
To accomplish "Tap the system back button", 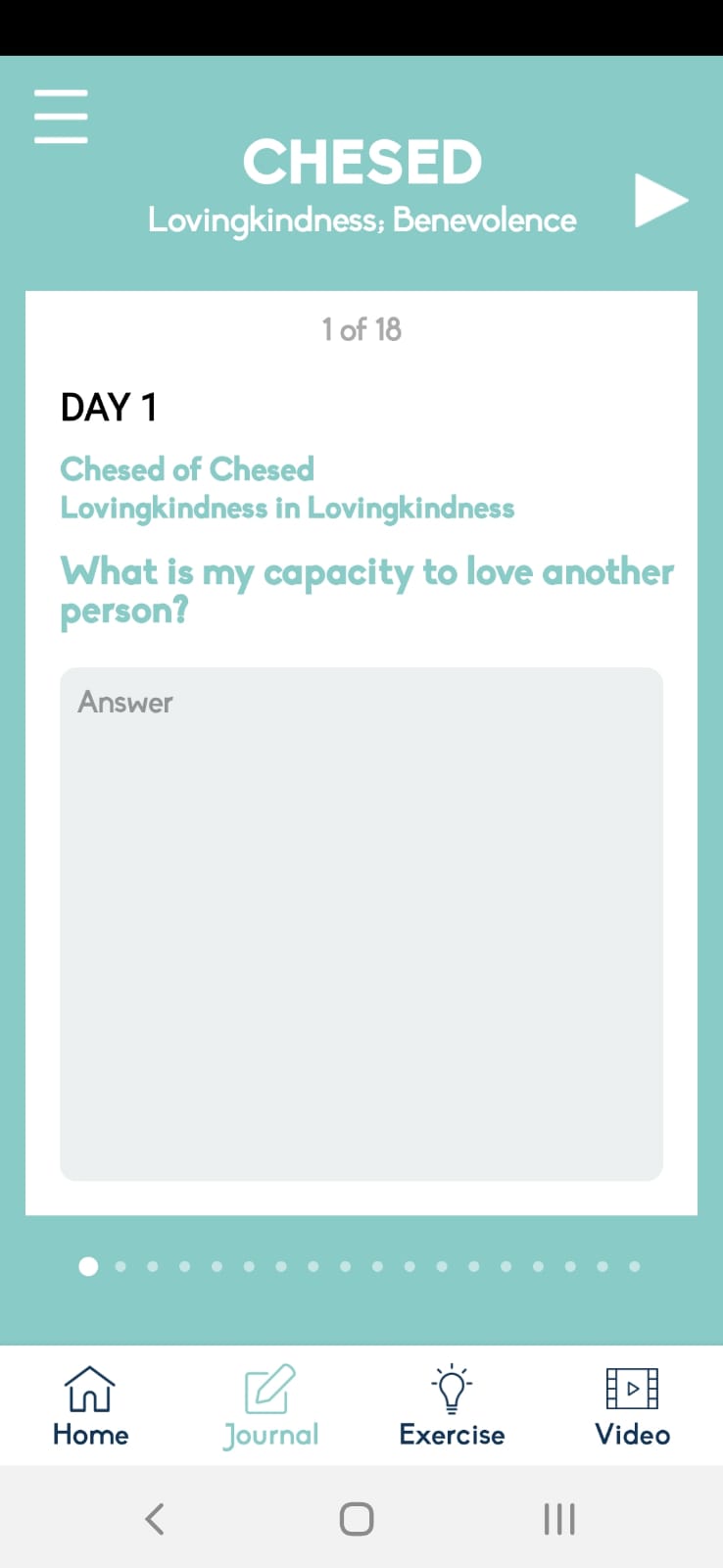I will 155,1519.
